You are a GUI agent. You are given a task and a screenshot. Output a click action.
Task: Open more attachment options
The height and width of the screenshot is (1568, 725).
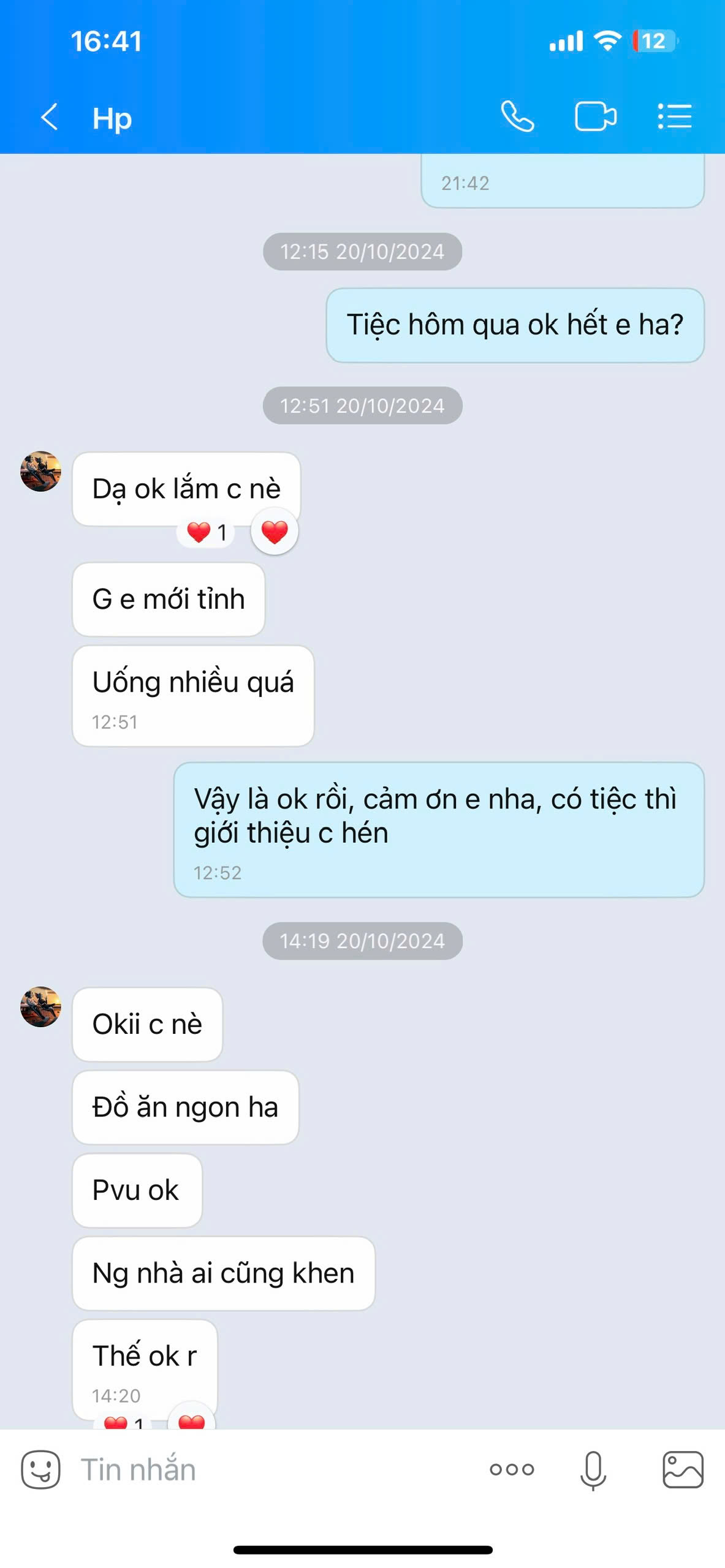tap(512, 1469)
